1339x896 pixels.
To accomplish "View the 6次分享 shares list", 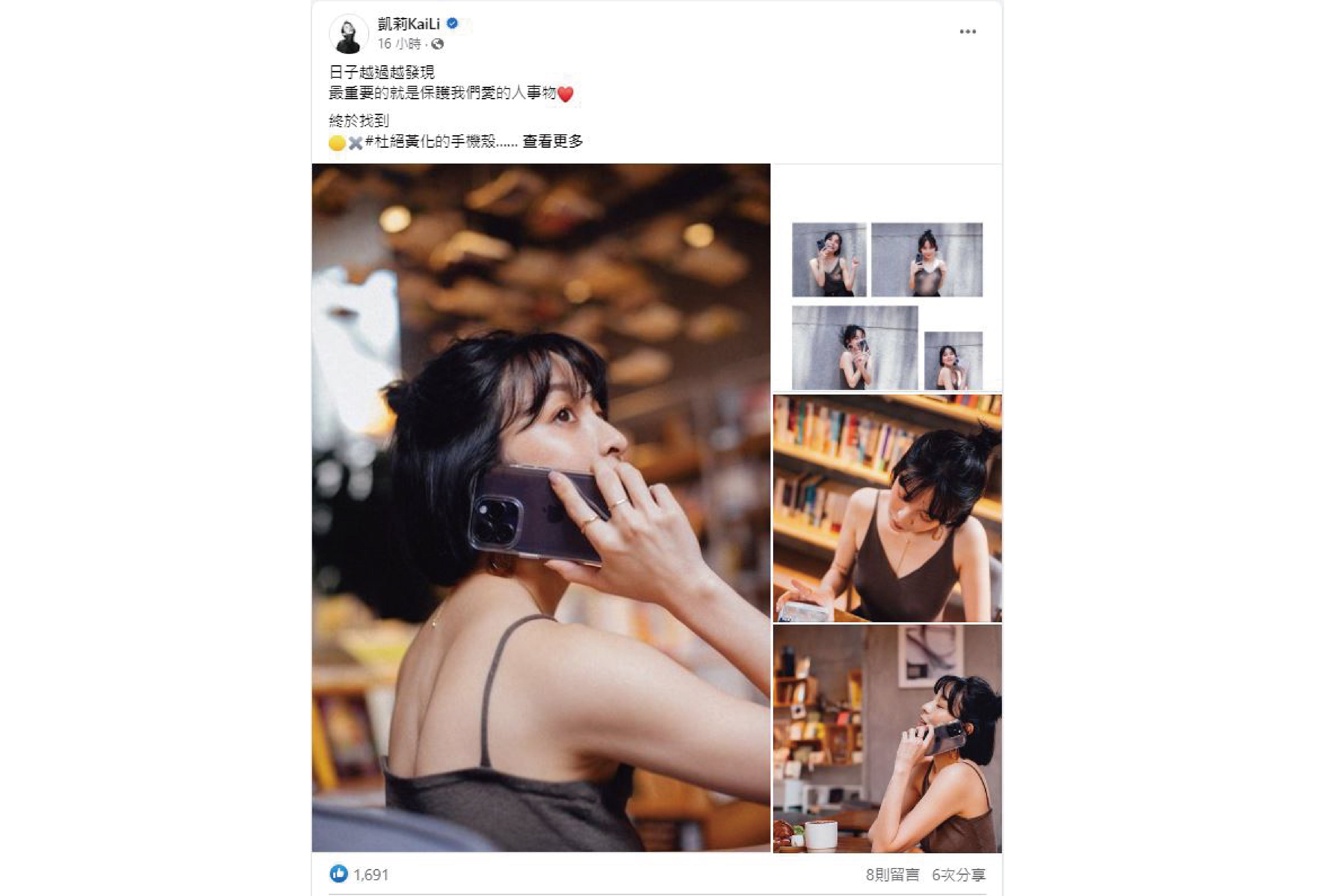I will pos(959,875).
